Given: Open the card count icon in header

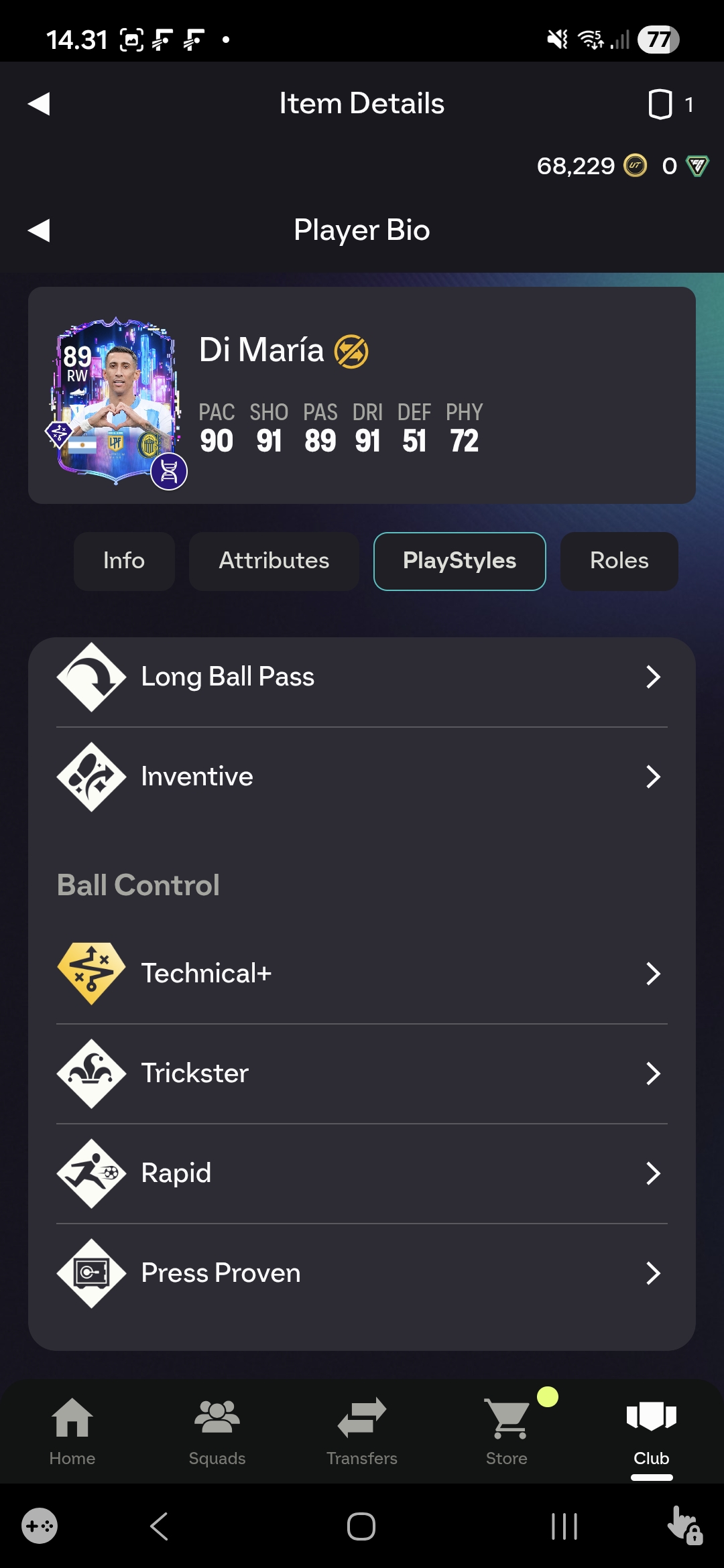Looking at the screenshot, I should tap(661, 105).
